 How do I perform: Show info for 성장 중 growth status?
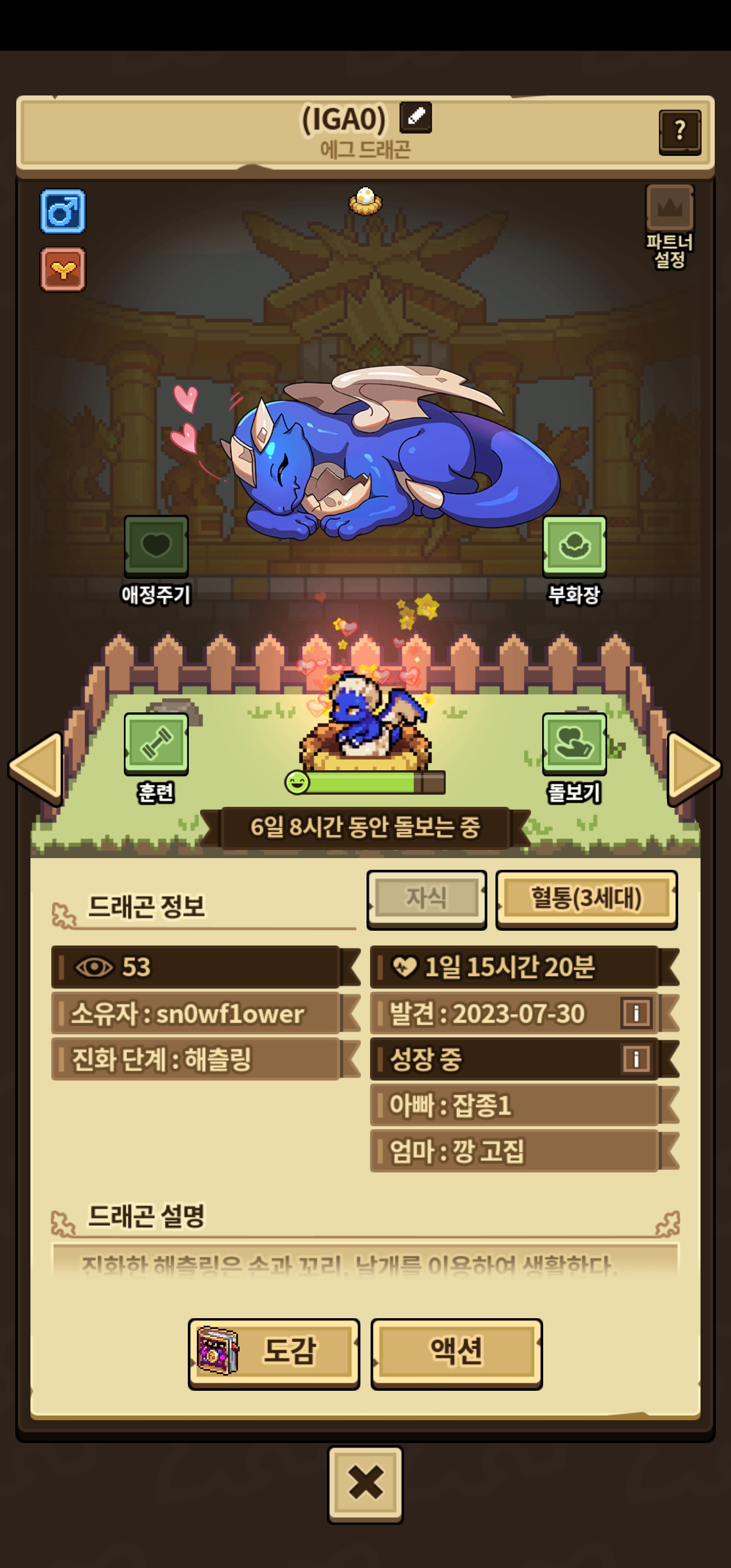[636, 1059]
